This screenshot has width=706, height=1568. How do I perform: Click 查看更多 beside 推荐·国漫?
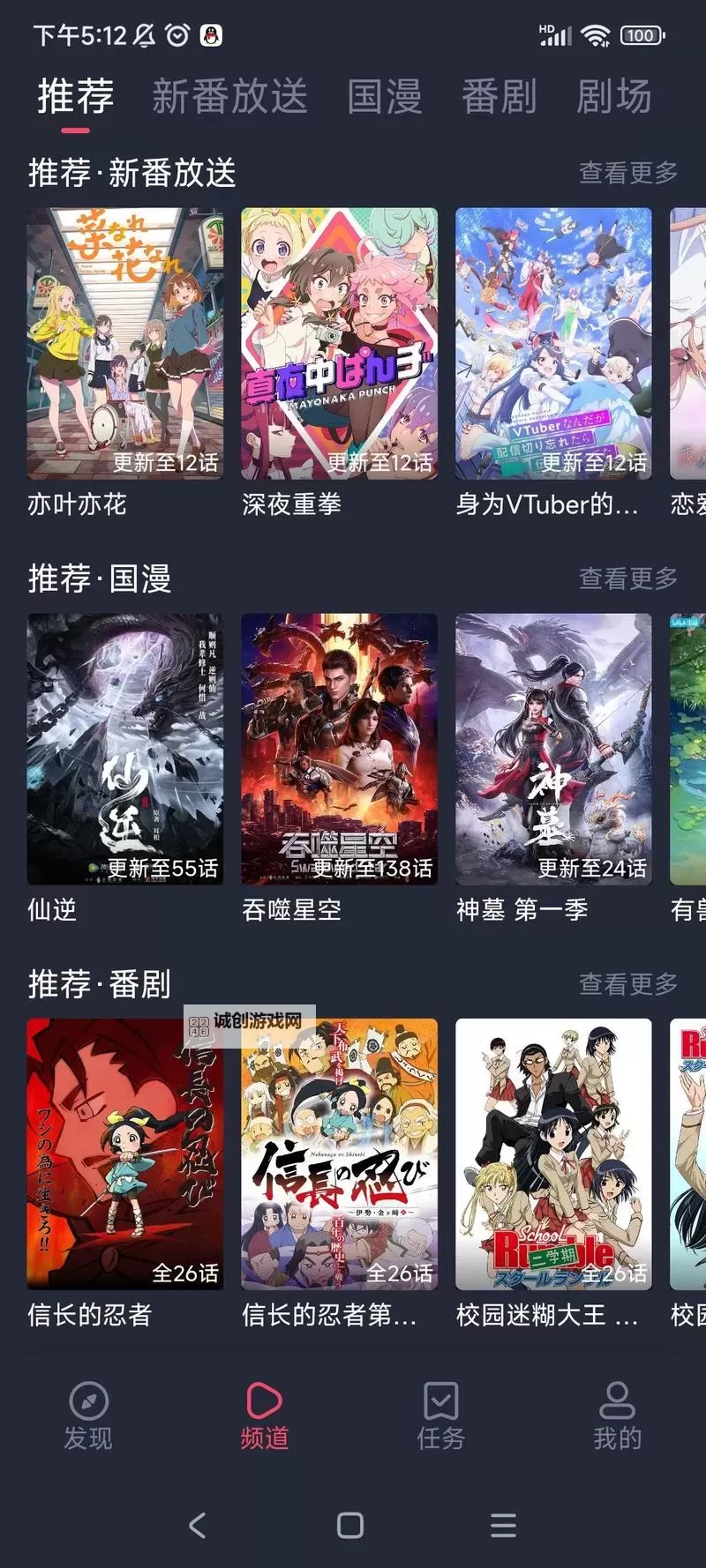(x=627, y=579)
